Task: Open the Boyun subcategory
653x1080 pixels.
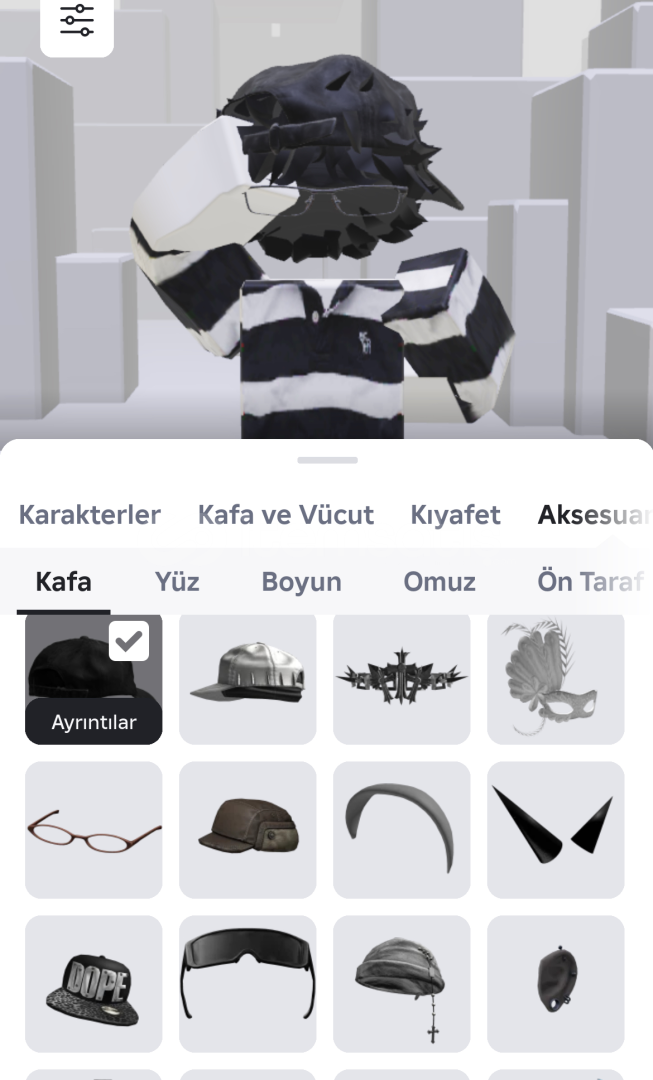Action: tap(301, 582)
